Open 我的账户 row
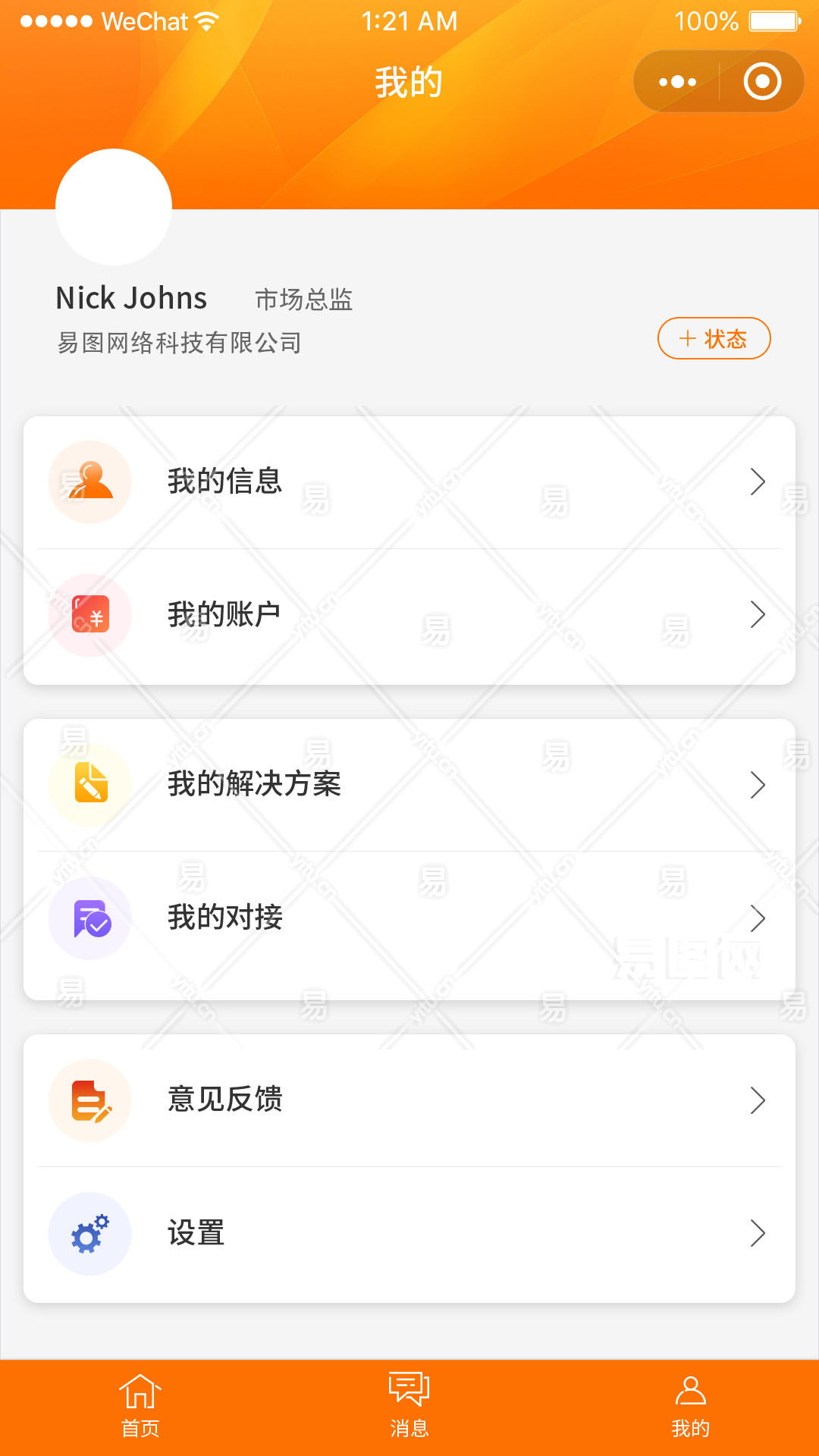Screen dimensions: 819x1456 (409, 615)
